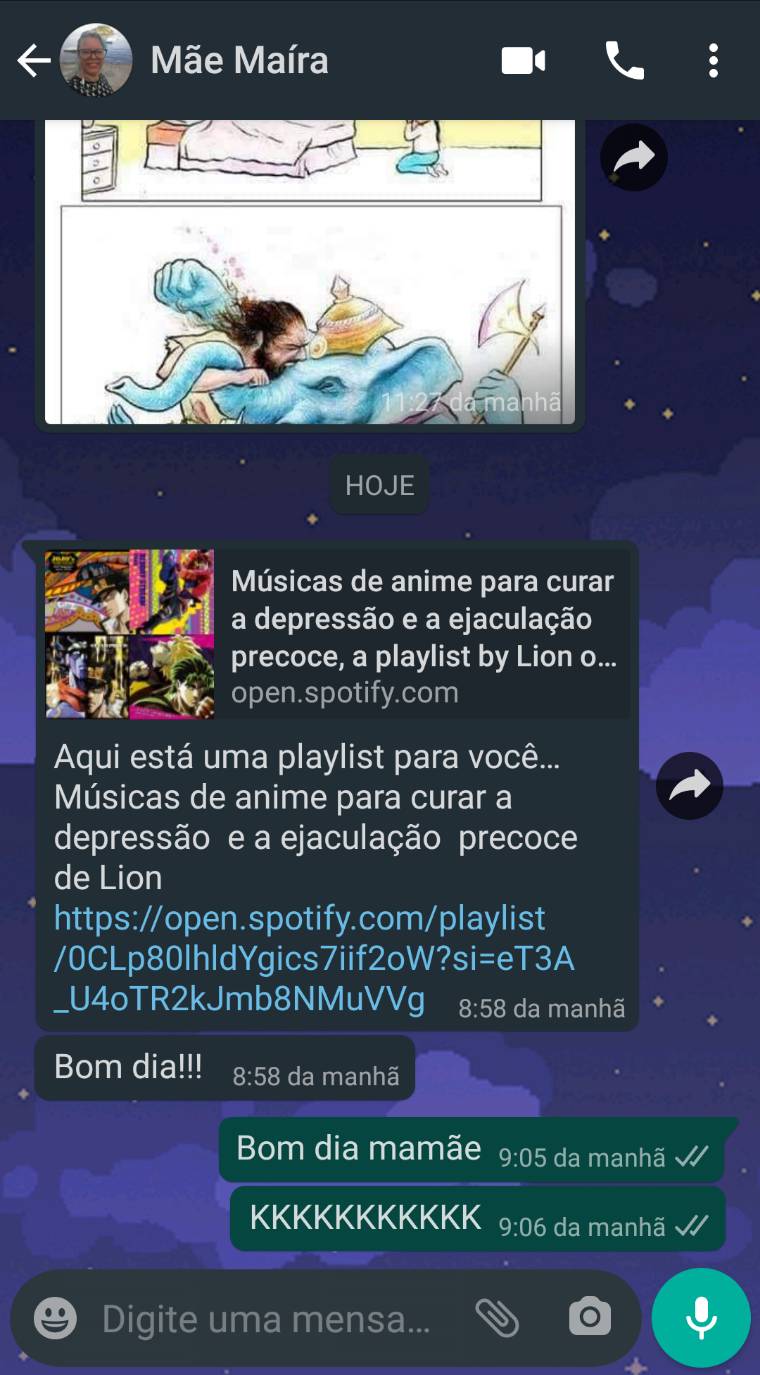
Task: Forward the Spotify playlist message
Action: (689, 785)
